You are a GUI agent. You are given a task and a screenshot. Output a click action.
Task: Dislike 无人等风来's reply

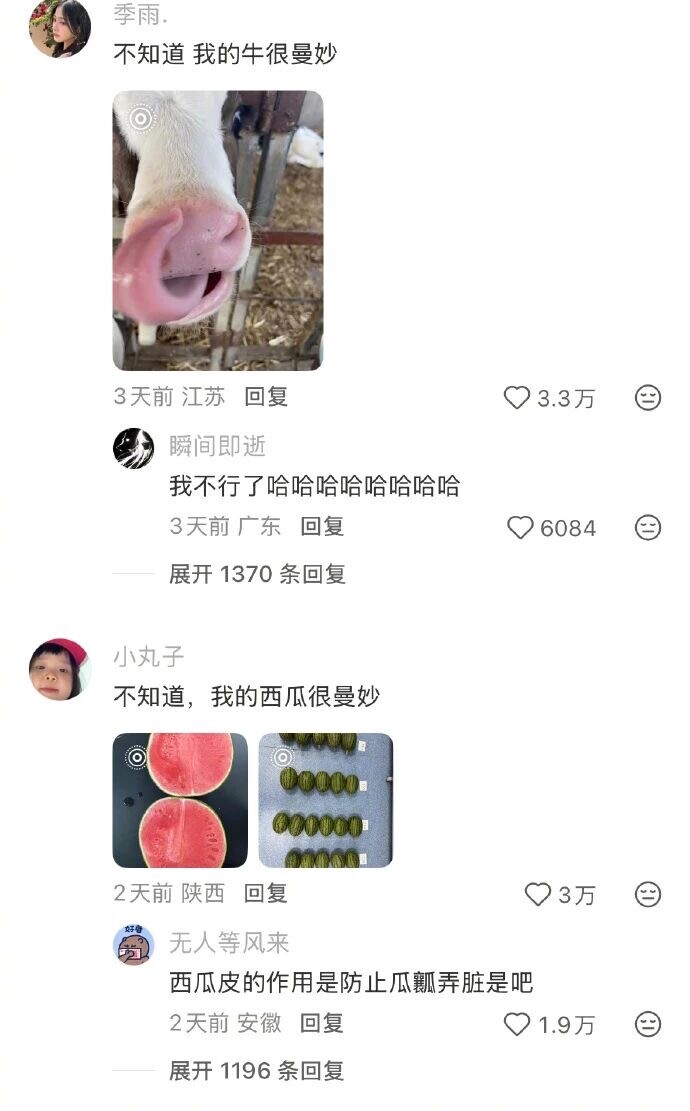(x=648, y=1024)
